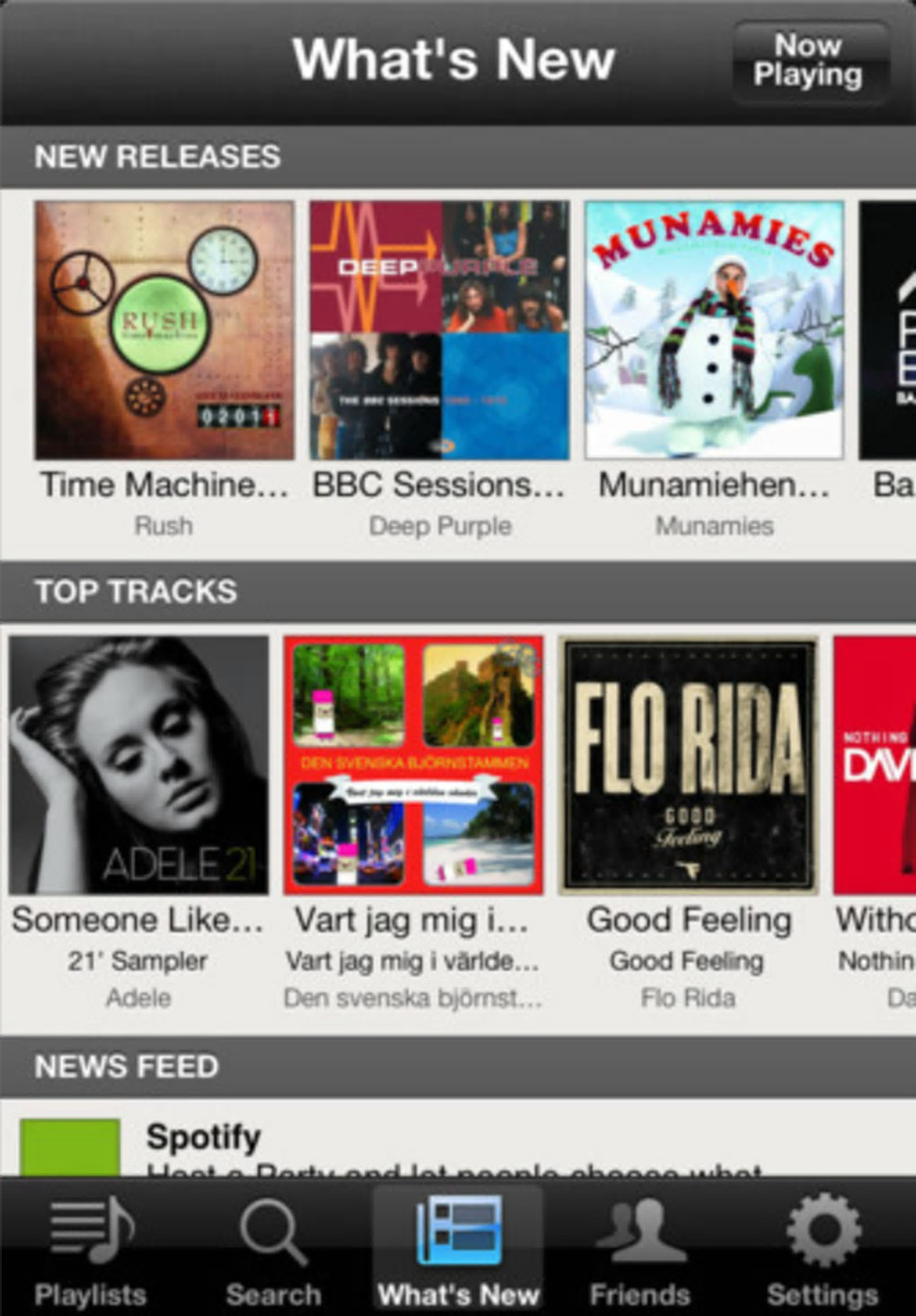Play Good Feeling by Flo Rida
Screen dimensions: 916x1316
click(x=688, y=765)
